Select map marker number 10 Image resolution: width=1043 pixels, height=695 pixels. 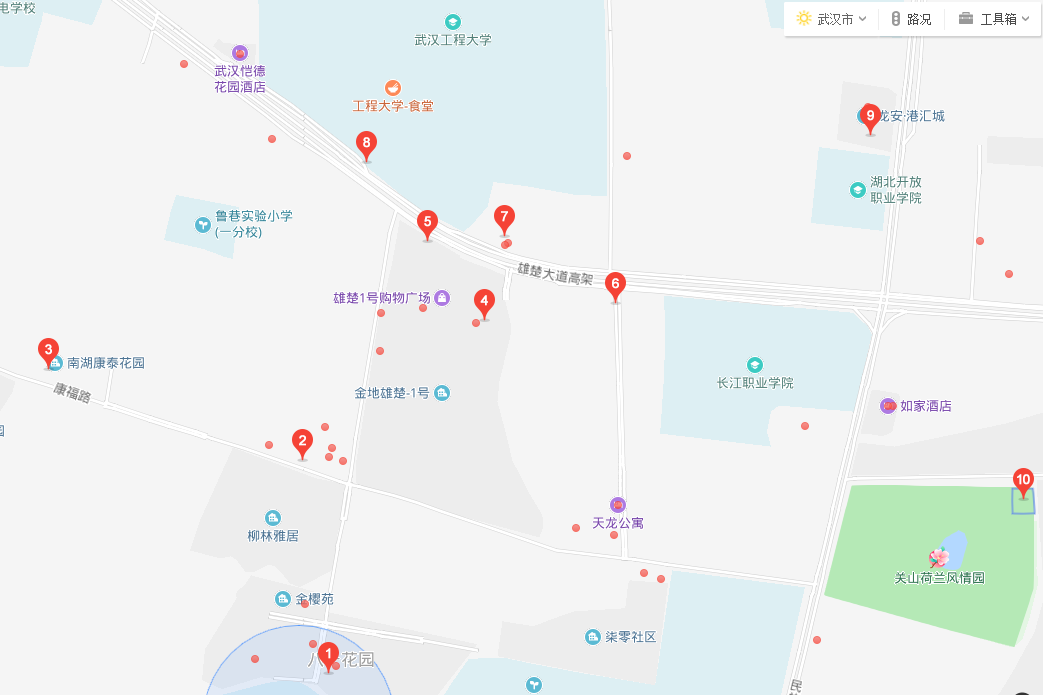click(x=1022, y=480)
